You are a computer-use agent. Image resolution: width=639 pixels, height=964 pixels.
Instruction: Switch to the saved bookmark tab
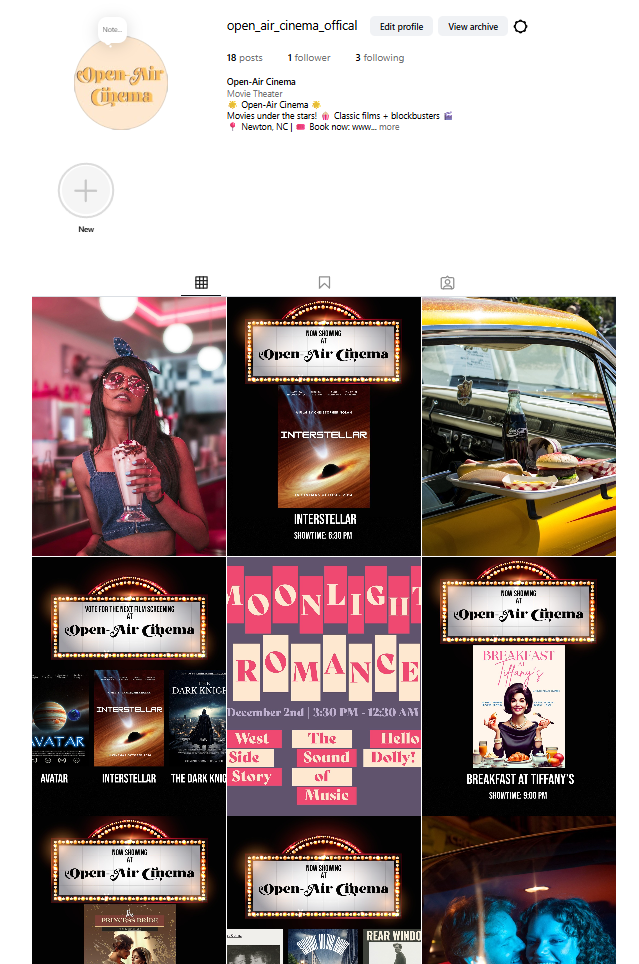(324, 283)
